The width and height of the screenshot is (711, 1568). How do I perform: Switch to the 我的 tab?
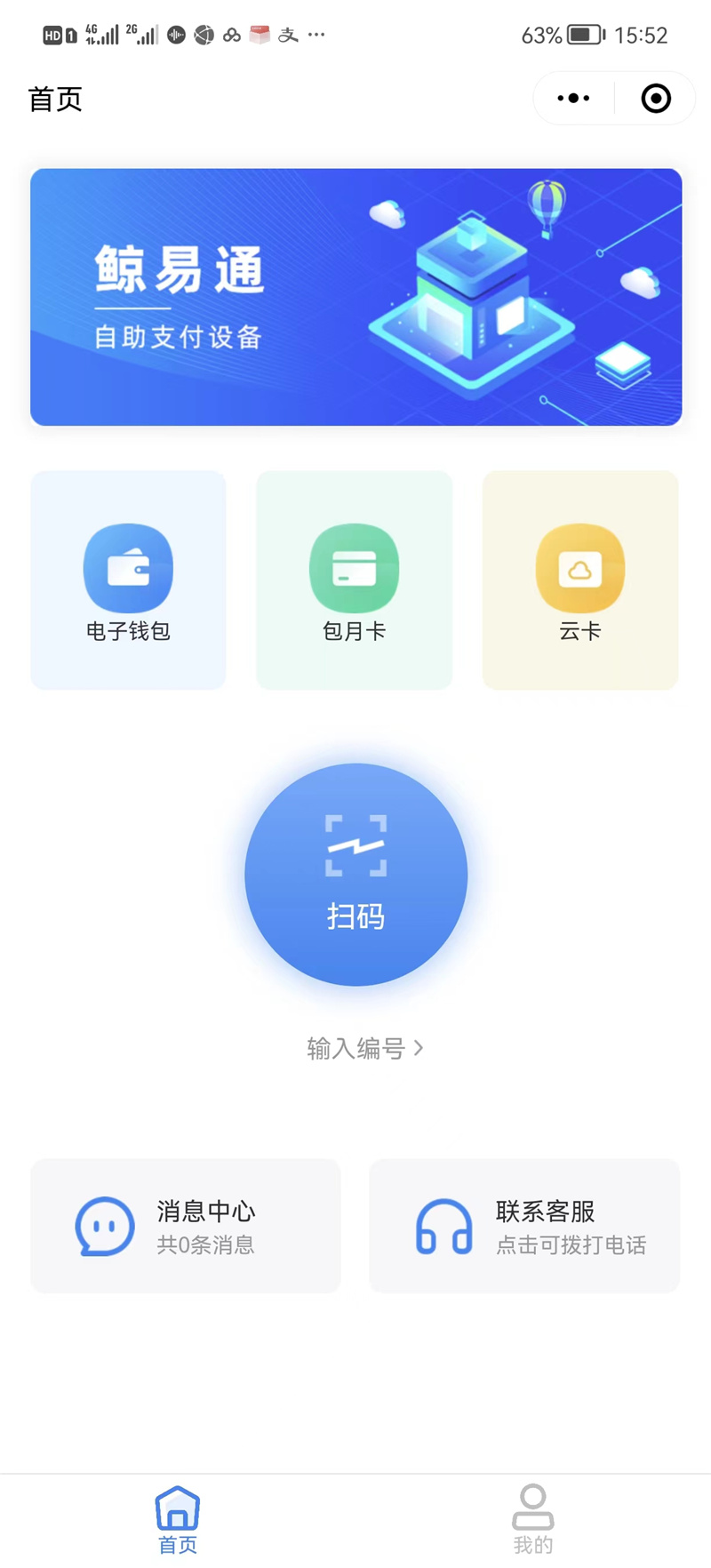point(533,1520)
